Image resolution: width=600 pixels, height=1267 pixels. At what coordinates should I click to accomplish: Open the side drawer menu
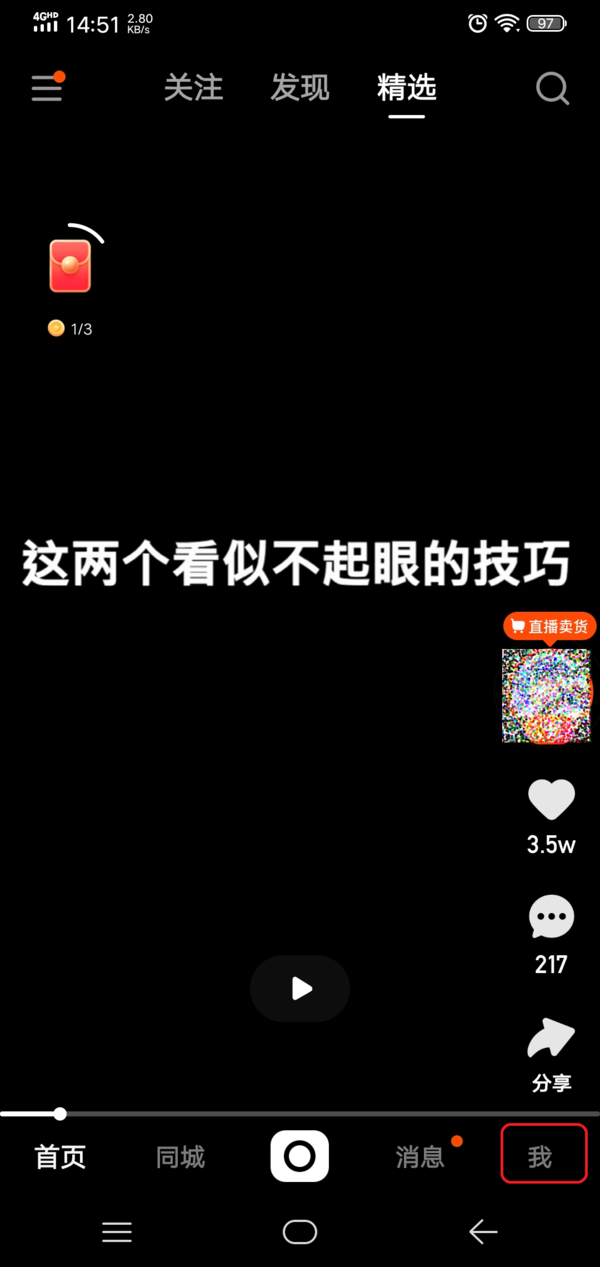(47, 89)
